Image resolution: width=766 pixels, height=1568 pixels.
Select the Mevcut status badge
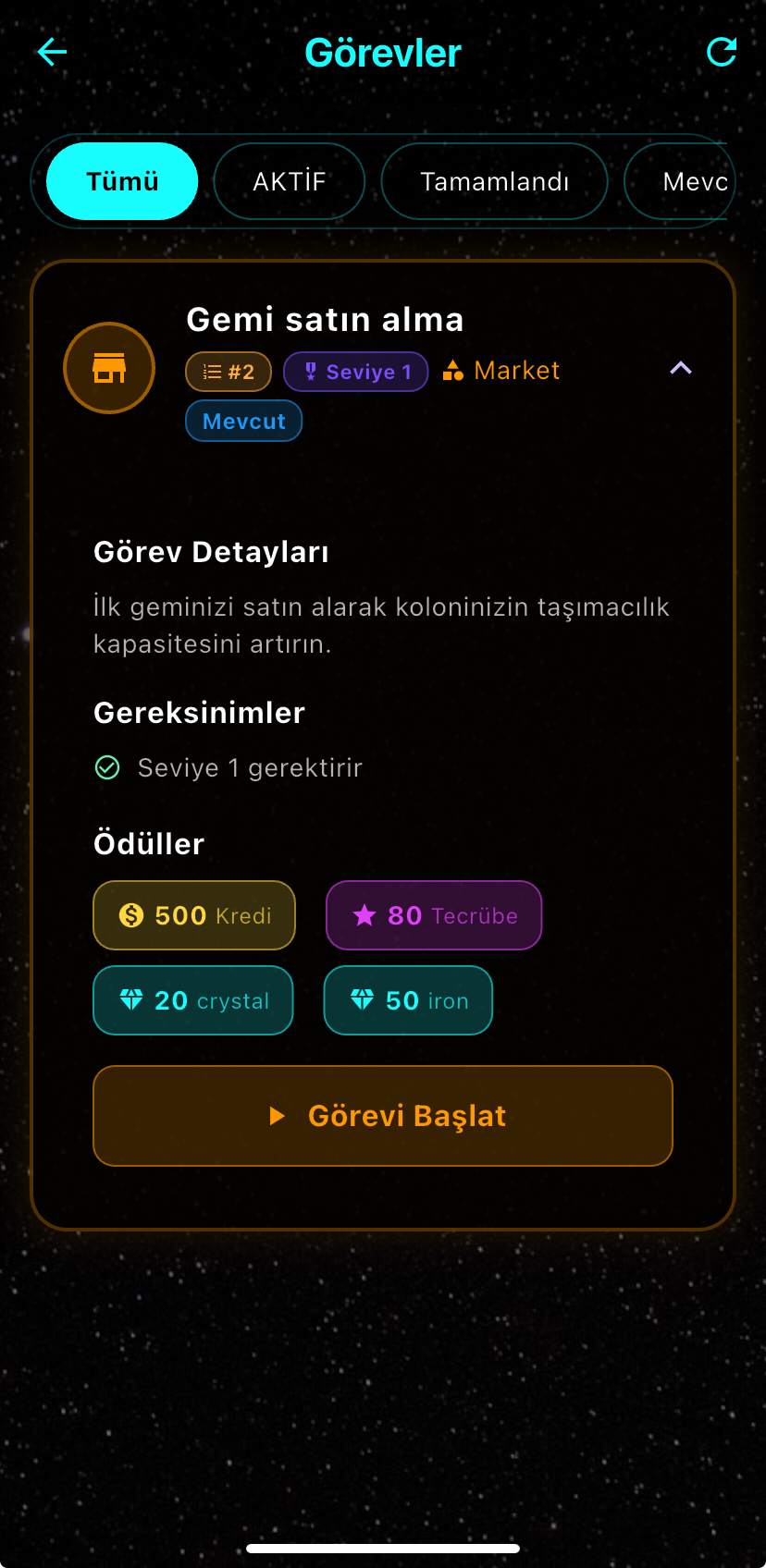tap(243, 421)
